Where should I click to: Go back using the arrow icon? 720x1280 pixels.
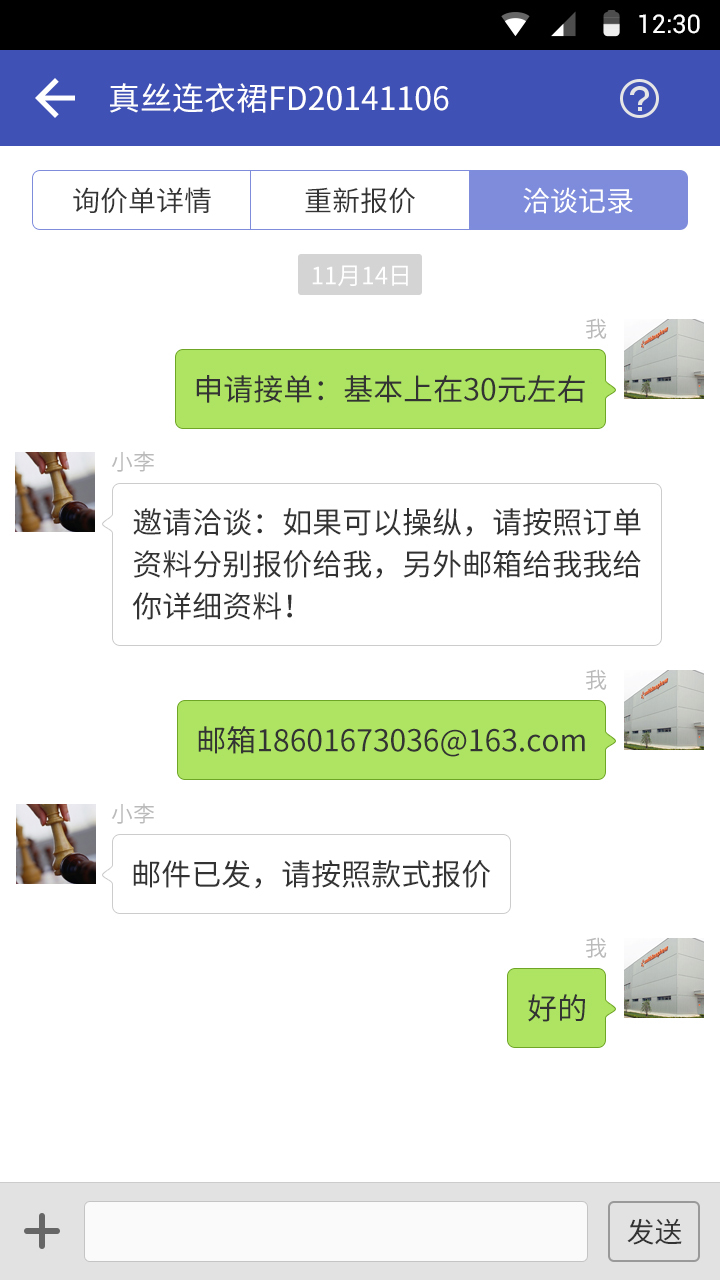[x=55, y=98]
